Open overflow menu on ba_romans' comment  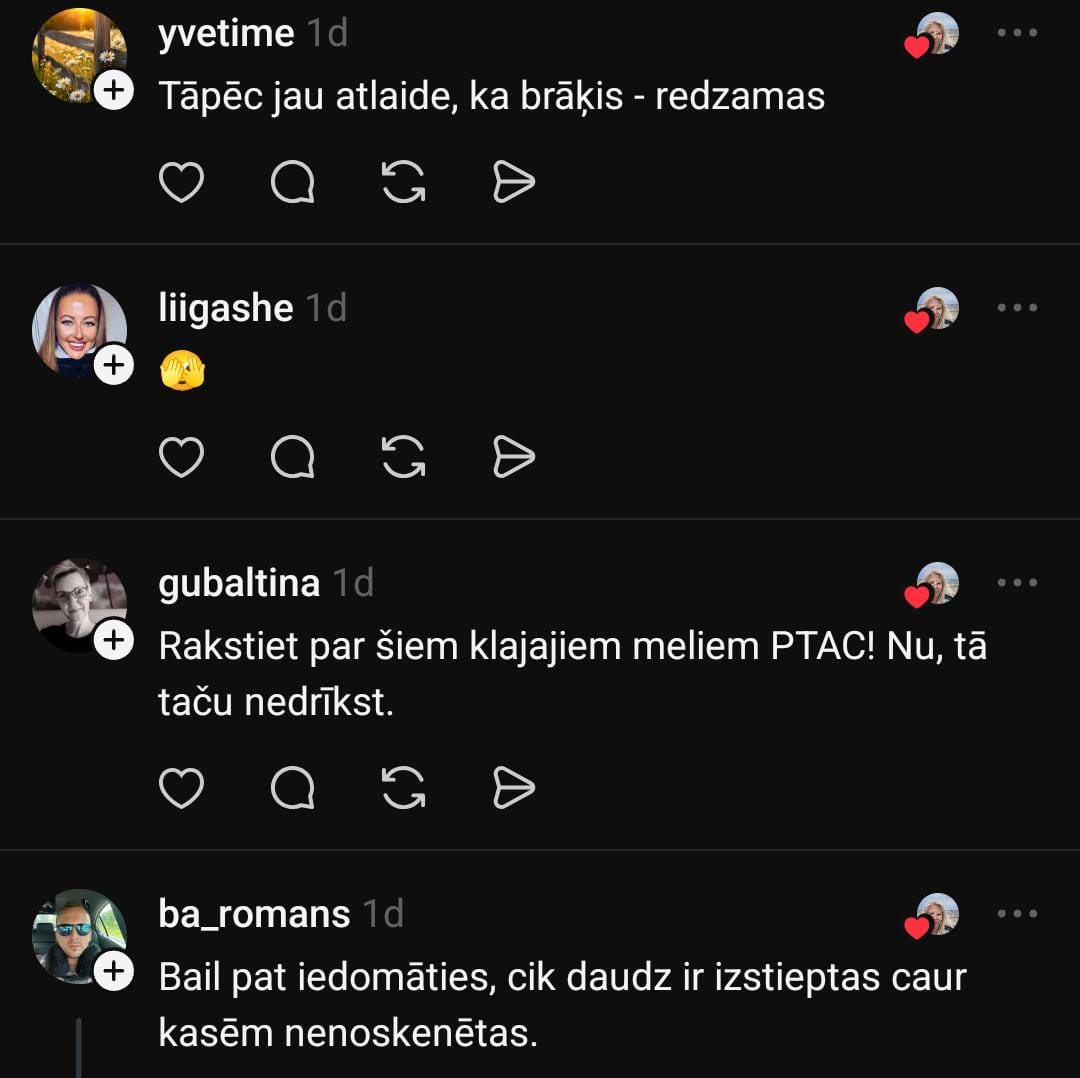(x=1018, y=913)
